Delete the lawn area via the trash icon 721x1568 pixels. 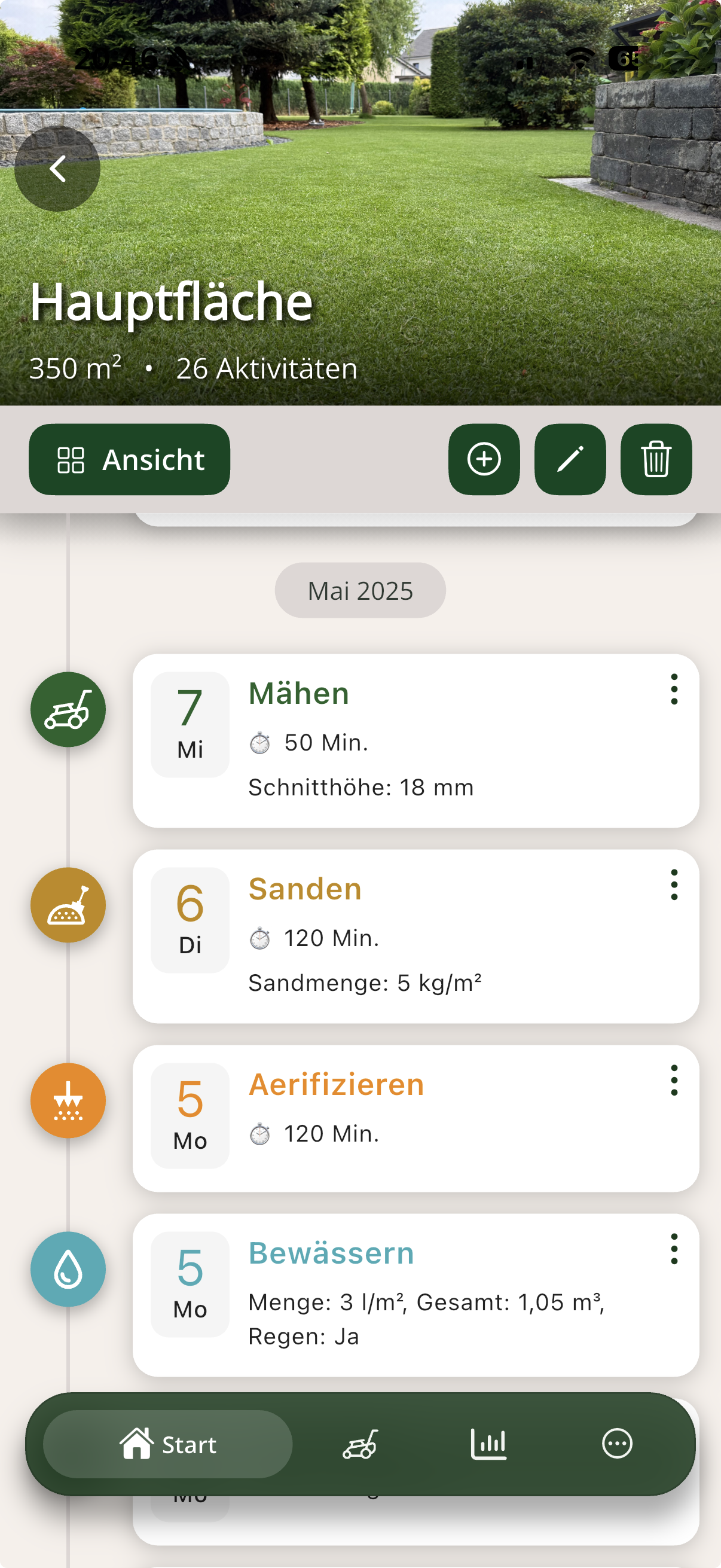pos(656,459)
